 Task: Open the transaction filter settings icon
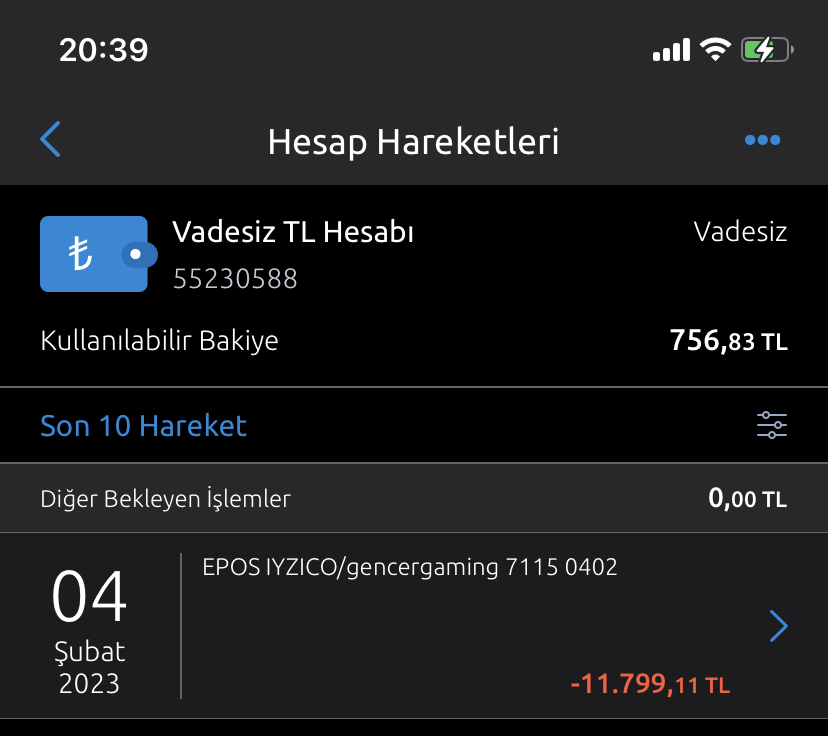[x=771, y=425]
